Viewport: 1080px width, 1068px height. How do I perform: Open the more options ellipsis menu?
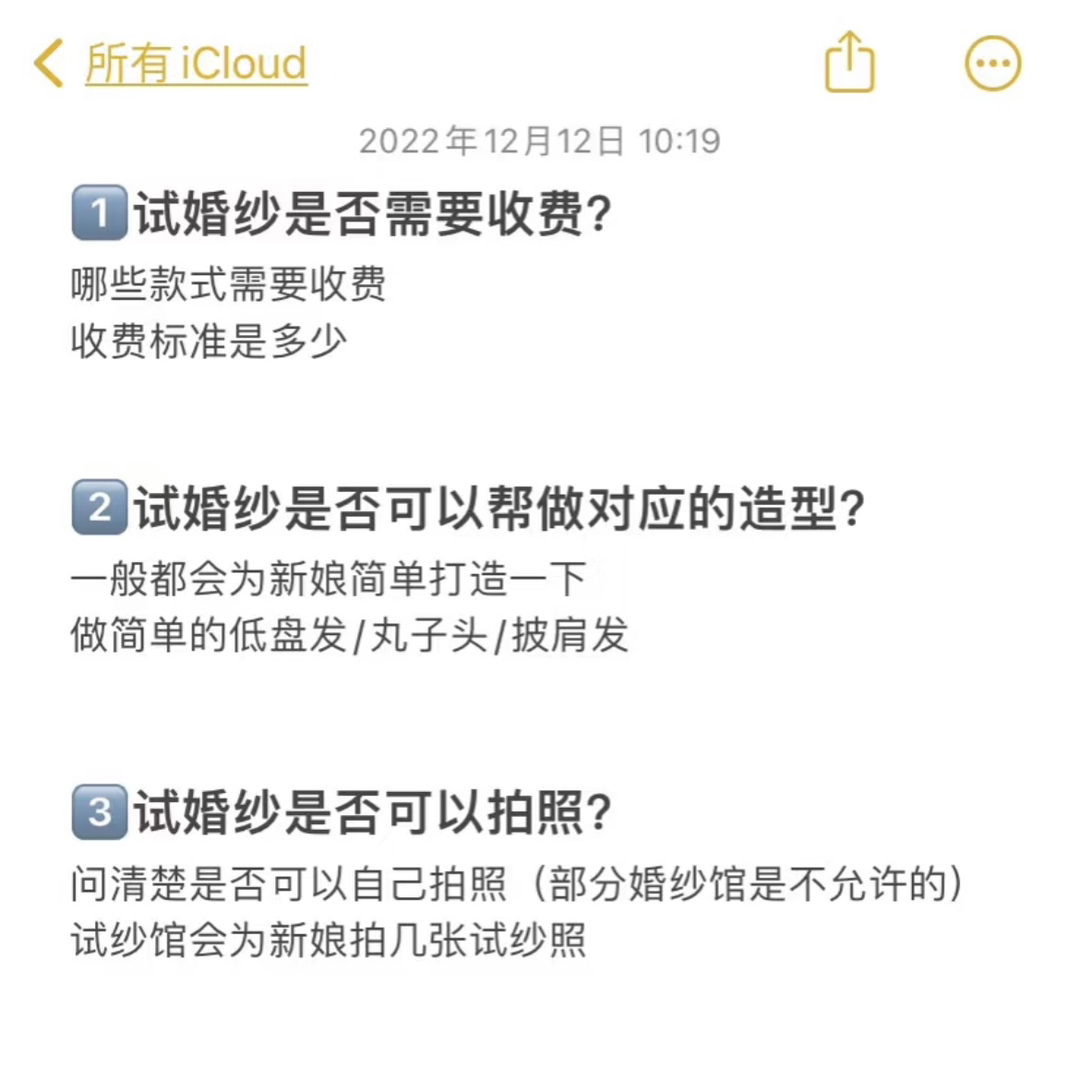[x=992, y=64]
